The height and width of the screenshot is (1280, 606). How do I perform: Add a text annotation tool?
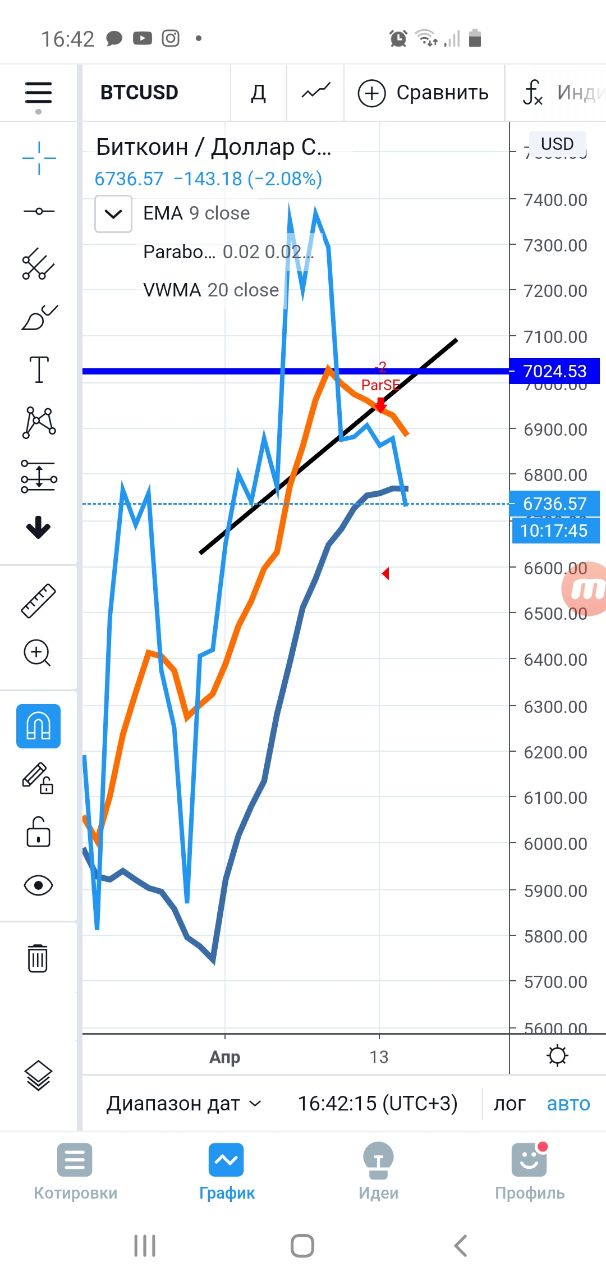click(39, 370)
